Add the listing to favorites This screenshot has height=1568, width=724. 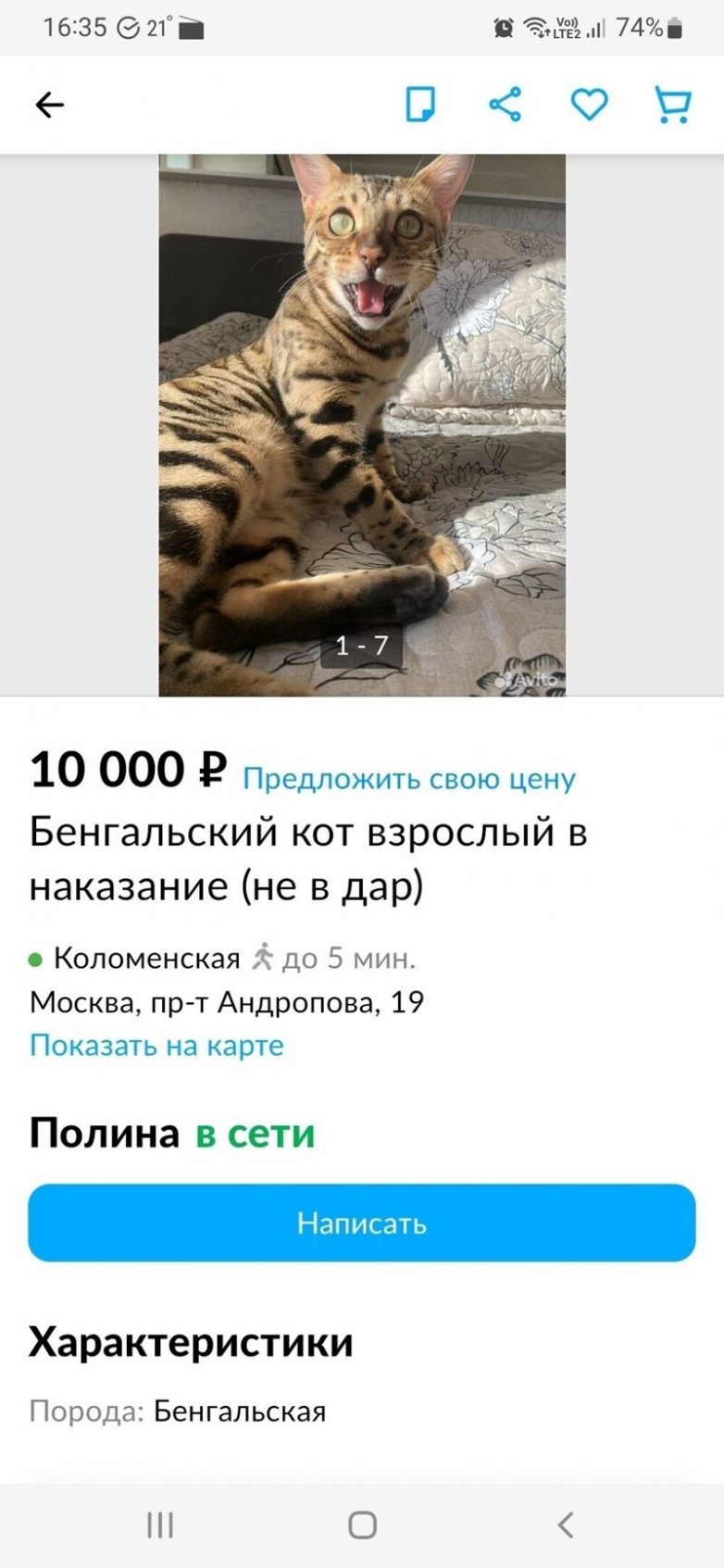pos(589,105)
